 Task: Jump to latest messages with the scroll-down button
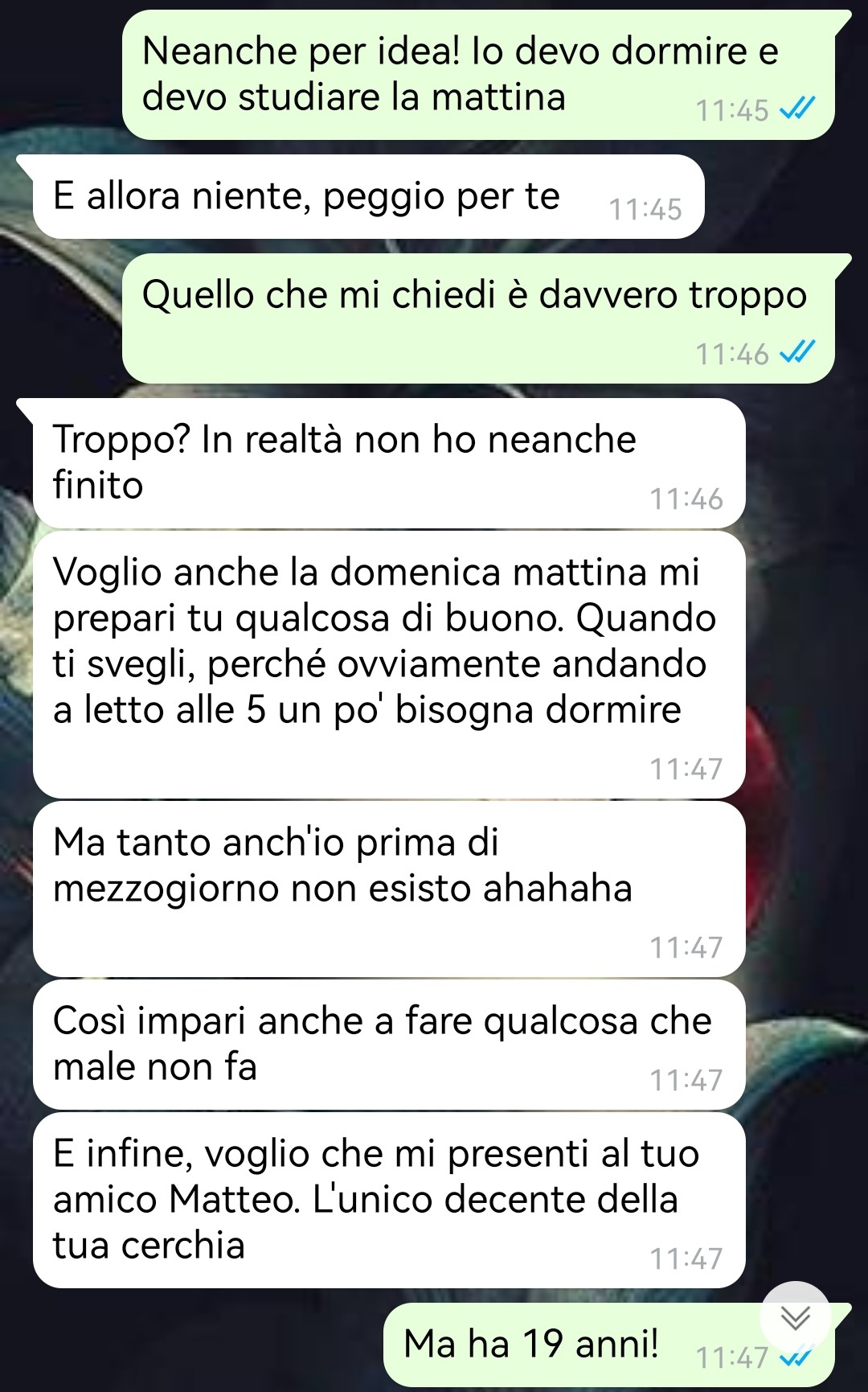click(x=796, y=1317)
